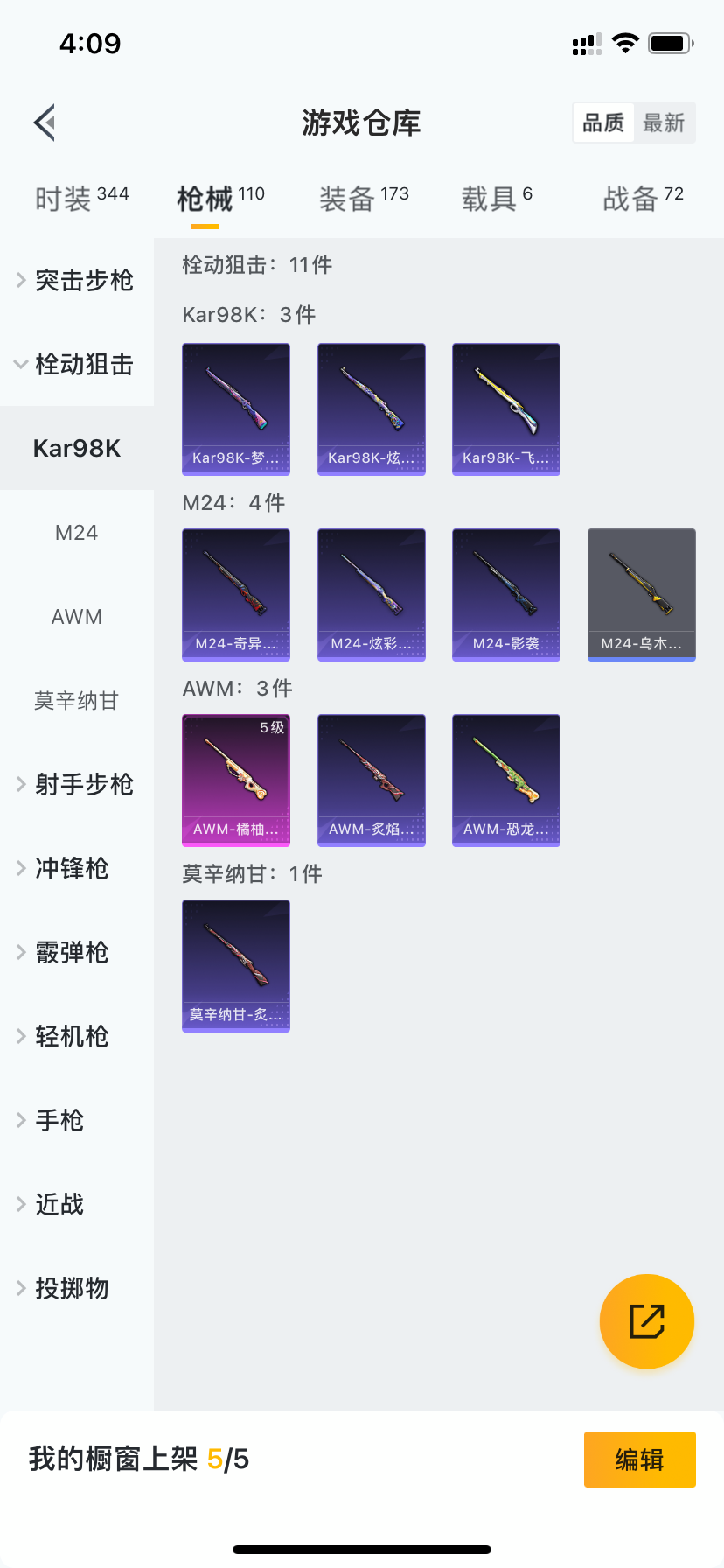This screenshot has width=724, height=1568.
Task: Tap the orange floating share button
Action: click(x=647, y=1321)
